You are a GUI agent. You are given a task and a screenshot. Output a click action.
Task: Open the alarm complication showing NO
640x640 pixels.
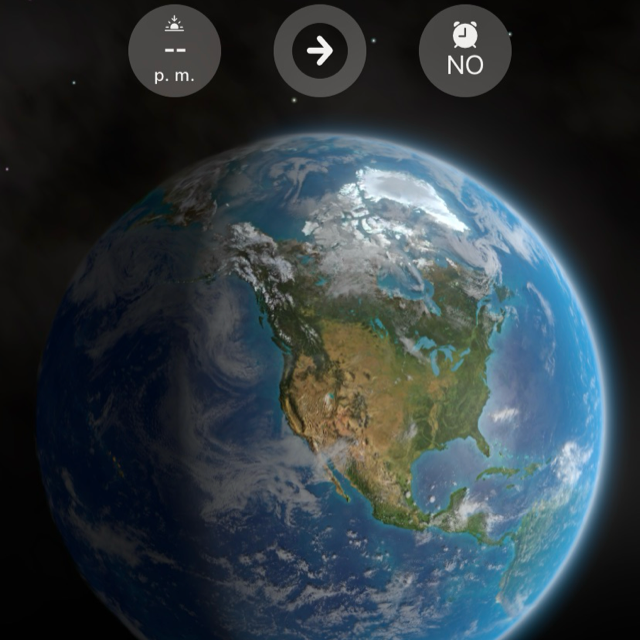coord(465,51)
